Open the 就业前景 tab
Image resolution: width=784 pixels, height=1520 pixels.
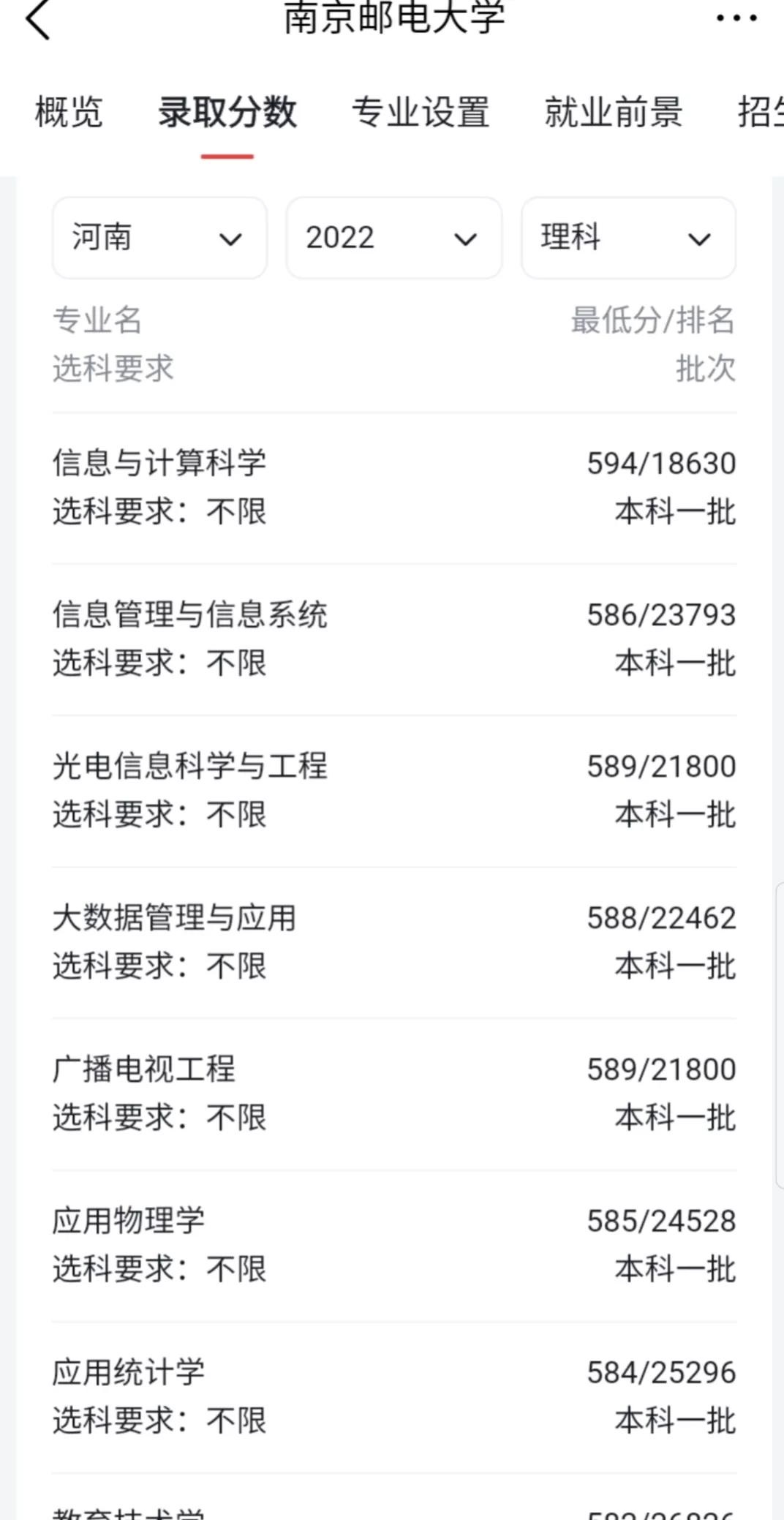pyautogui.click(x=614, y=113)
